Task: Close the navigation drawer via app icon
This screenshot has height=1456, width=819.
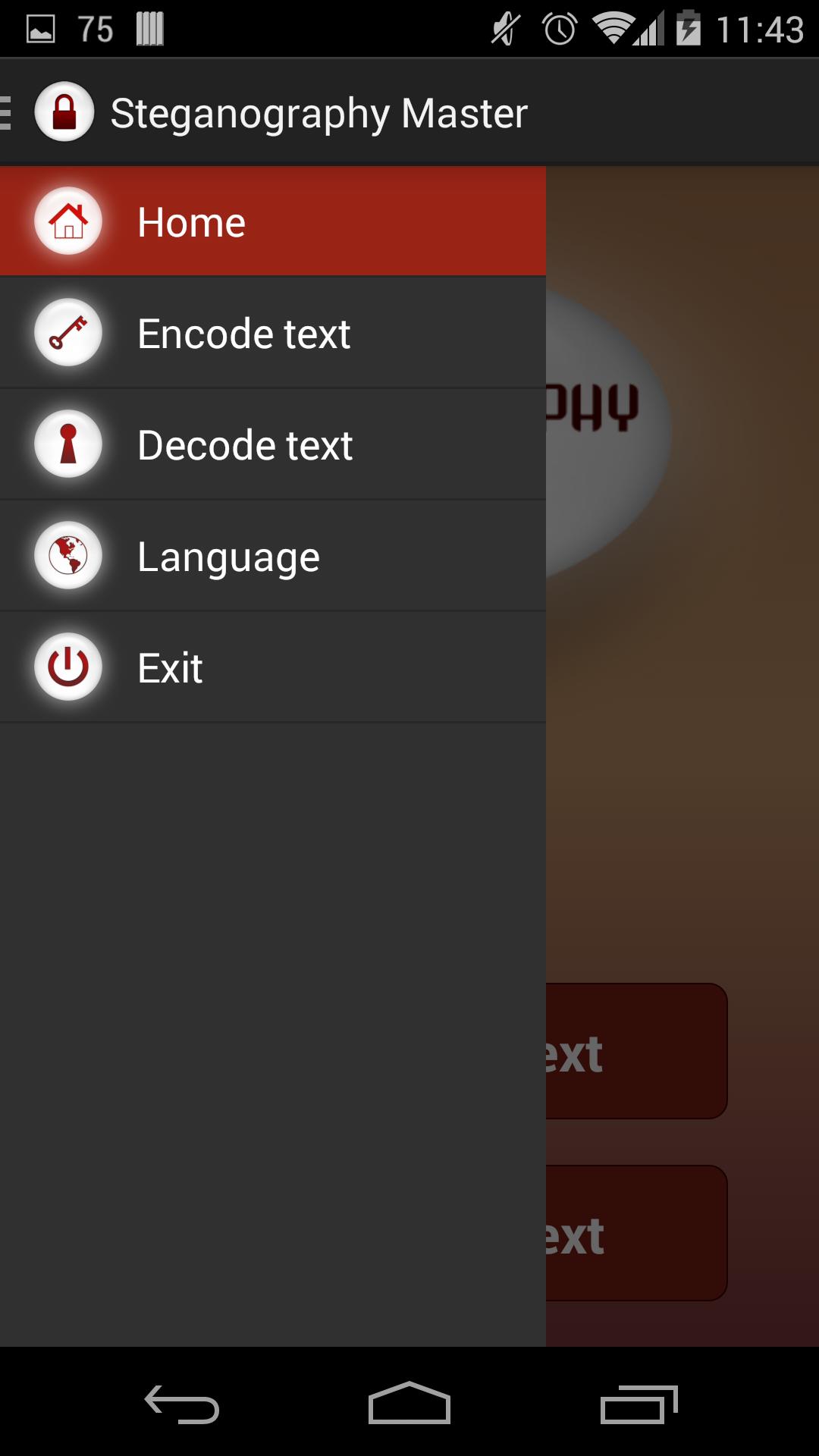Action: [x=64, y=112]
